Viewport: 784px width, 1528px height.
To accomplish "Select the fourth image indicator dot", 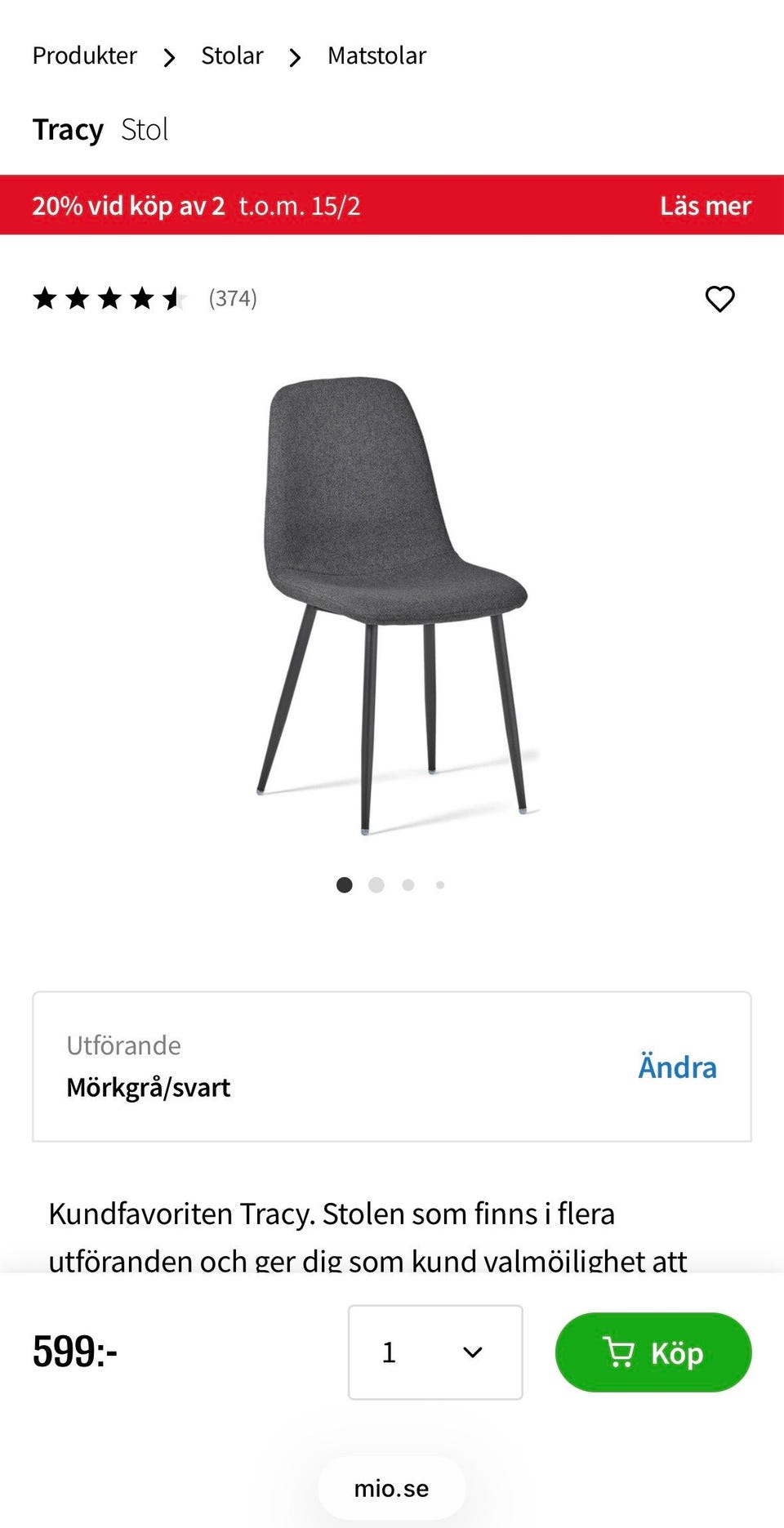I will click(439, 884).
